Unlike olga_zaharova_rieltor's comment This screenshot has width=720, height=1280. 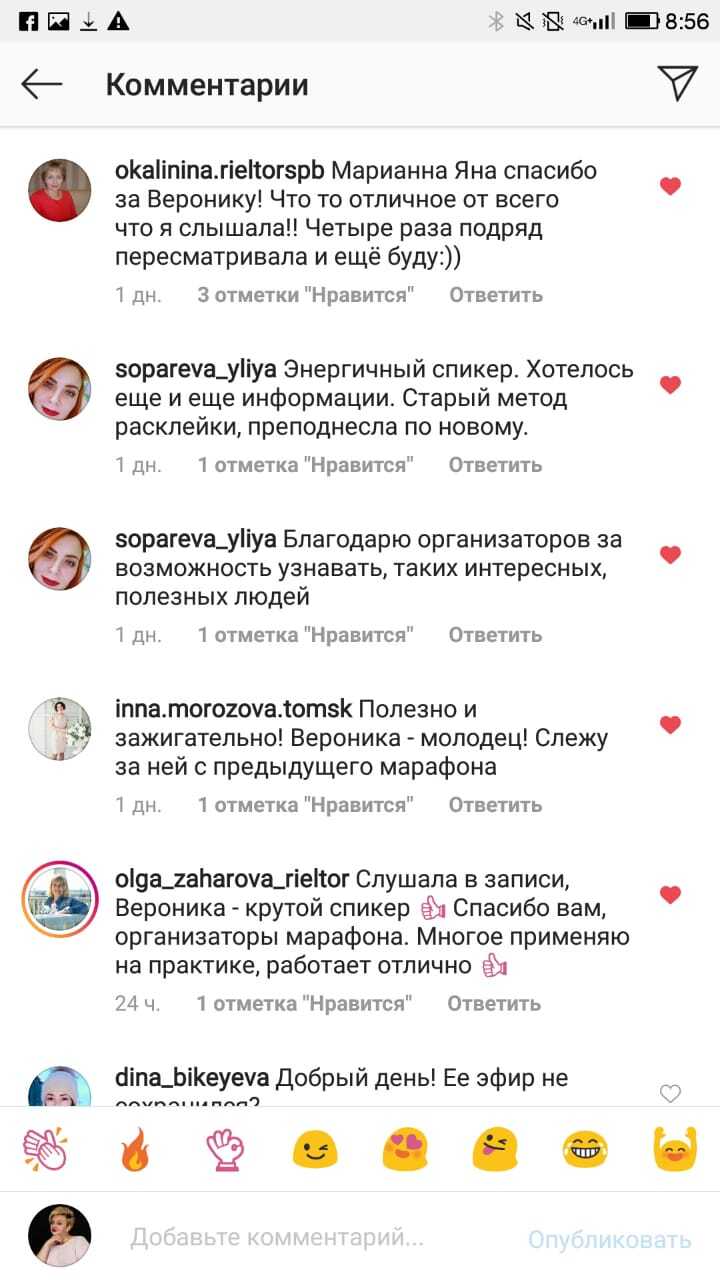pyautogui.click(x=670, y=895)
